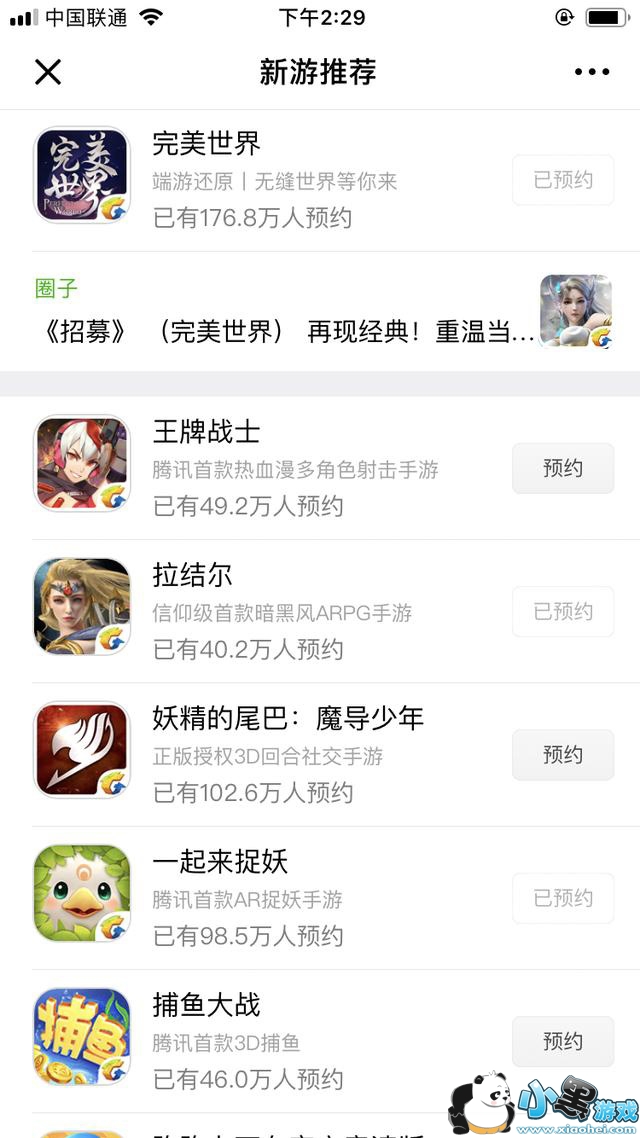The image size is (640, 1138).
Task: Close the 新游推荐 page
Action: click(48, 72)
